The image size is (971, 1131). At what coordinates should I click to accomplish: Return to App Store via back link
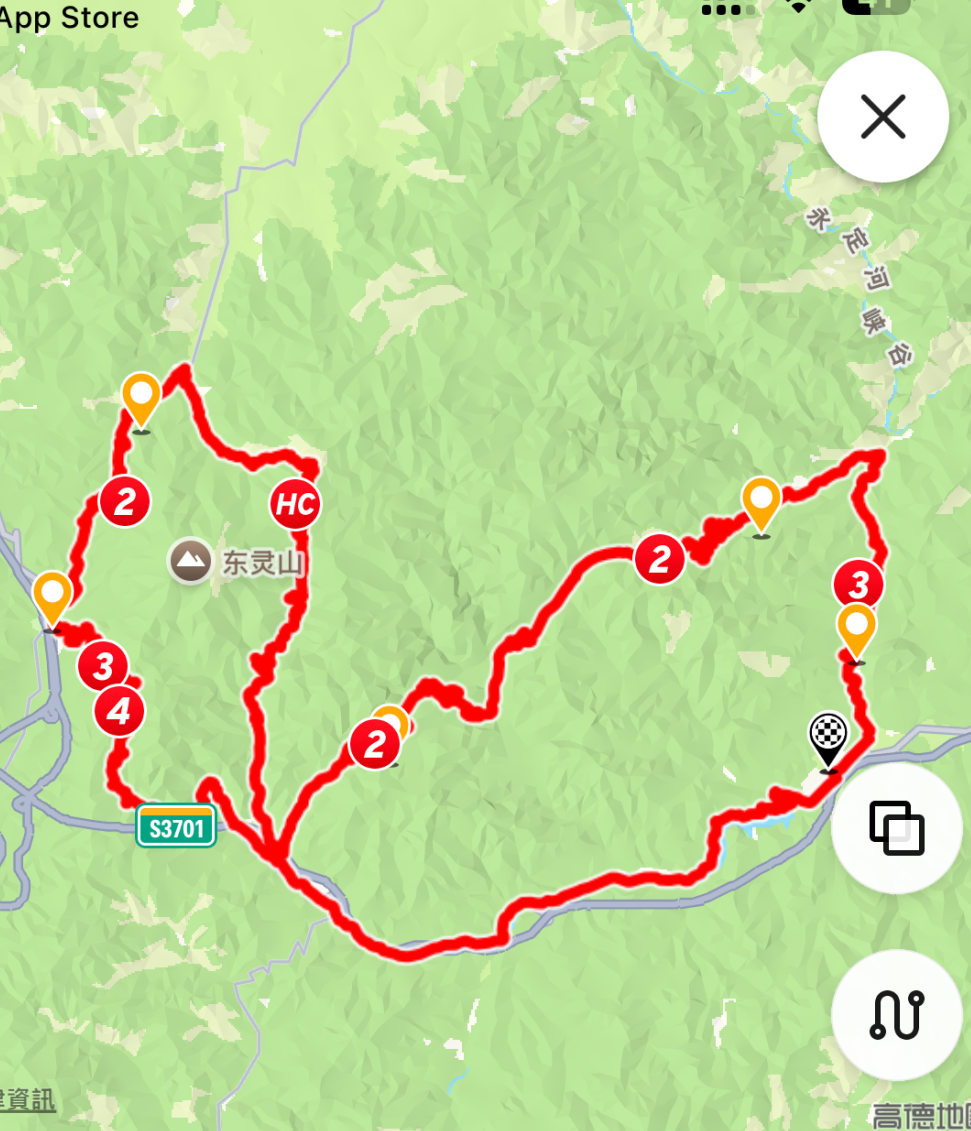pyautogui.click(x=68, y=16)
